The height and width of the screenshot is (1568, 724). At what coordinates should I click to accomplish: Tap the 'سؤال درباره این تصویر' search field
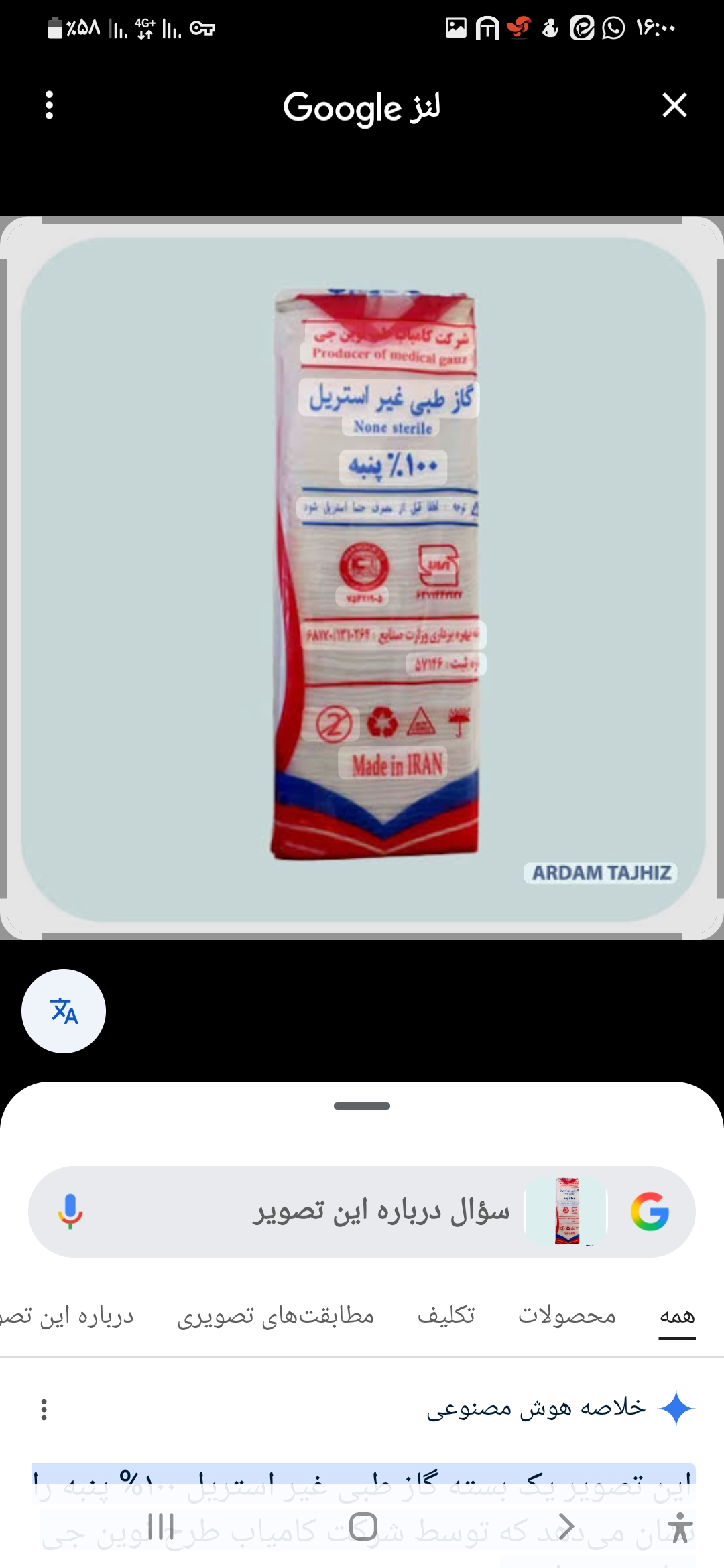coord(381,1212)
